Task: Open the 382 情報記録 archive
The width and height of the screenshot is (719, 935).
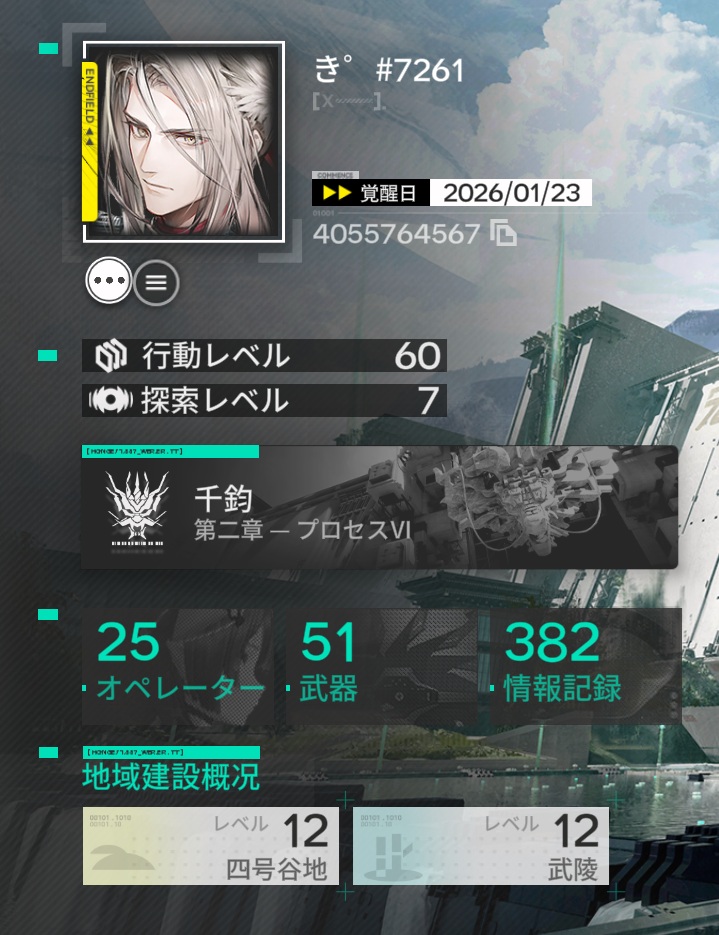Action: coord(579,661)
